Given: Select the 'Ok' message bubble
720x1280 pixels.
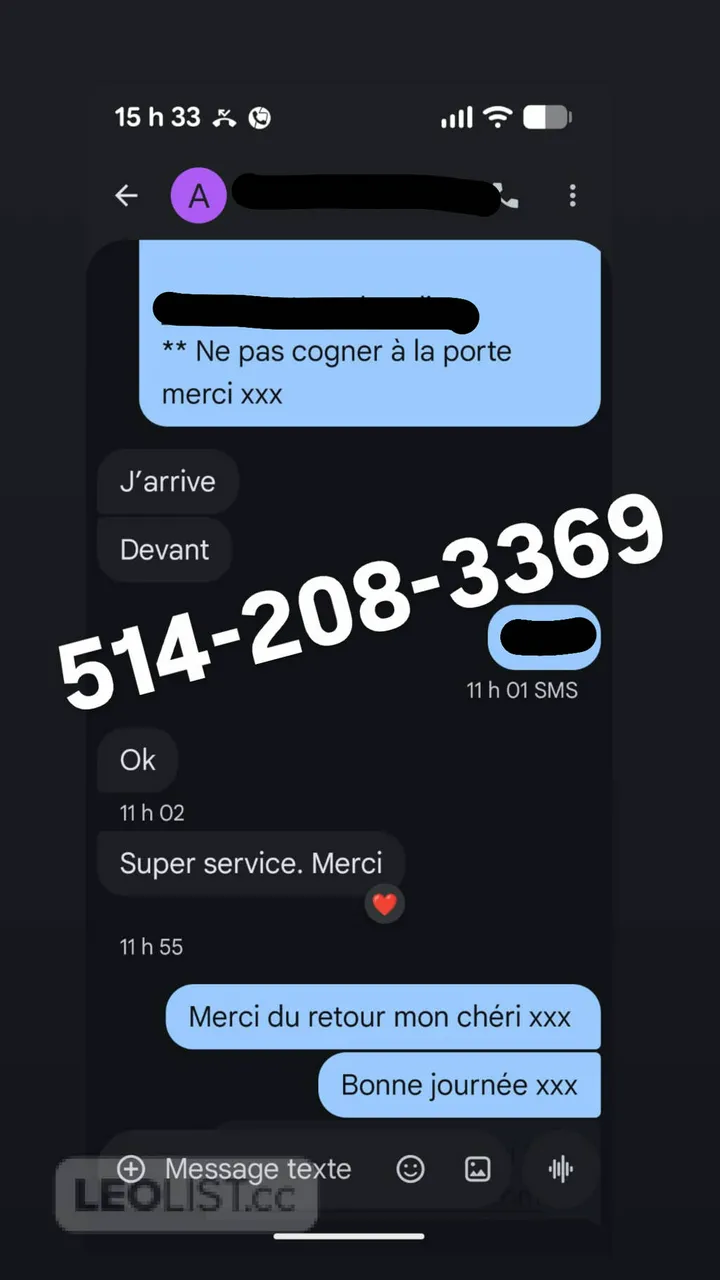Looking at the screenshot, I should pyautogui.click(x=137, y=760).
